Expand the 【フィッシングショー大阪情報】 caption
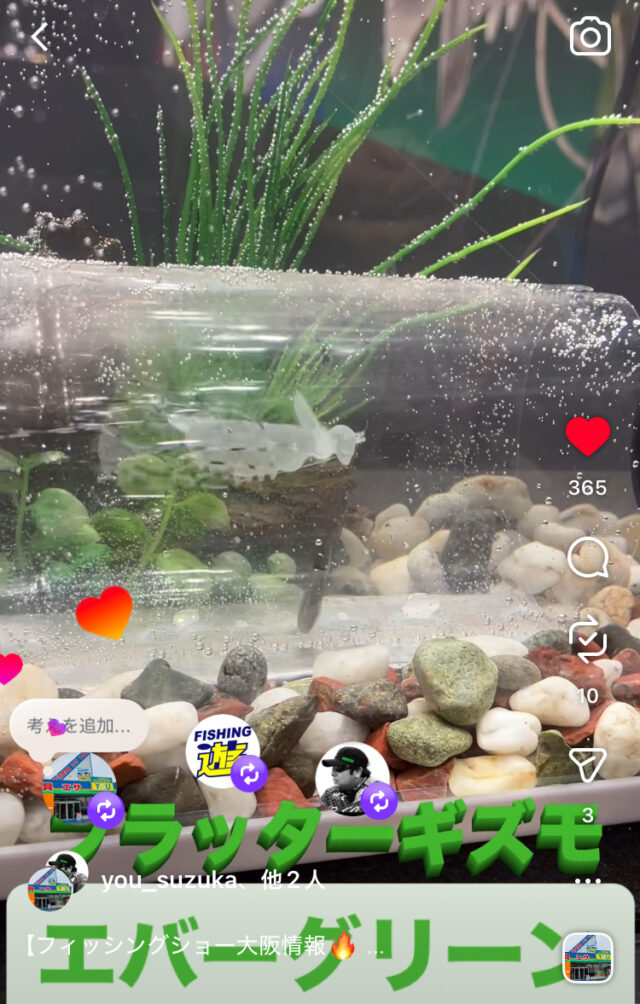Screen dimensions: 640x1004 pos(200,946)
